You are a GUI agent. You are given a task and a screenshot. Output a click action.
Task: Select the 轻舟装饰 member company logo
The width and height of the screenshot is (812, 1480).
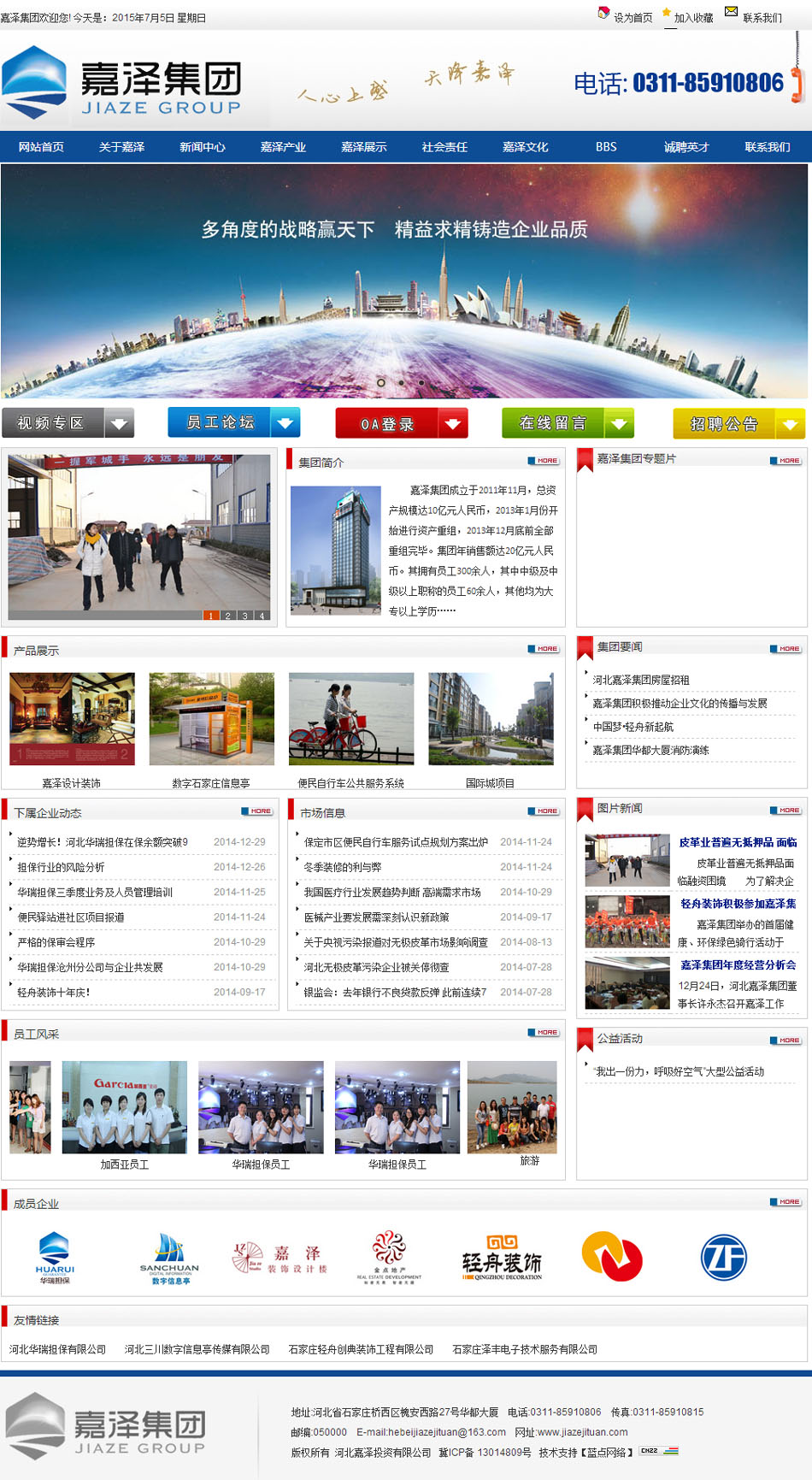502,1258
